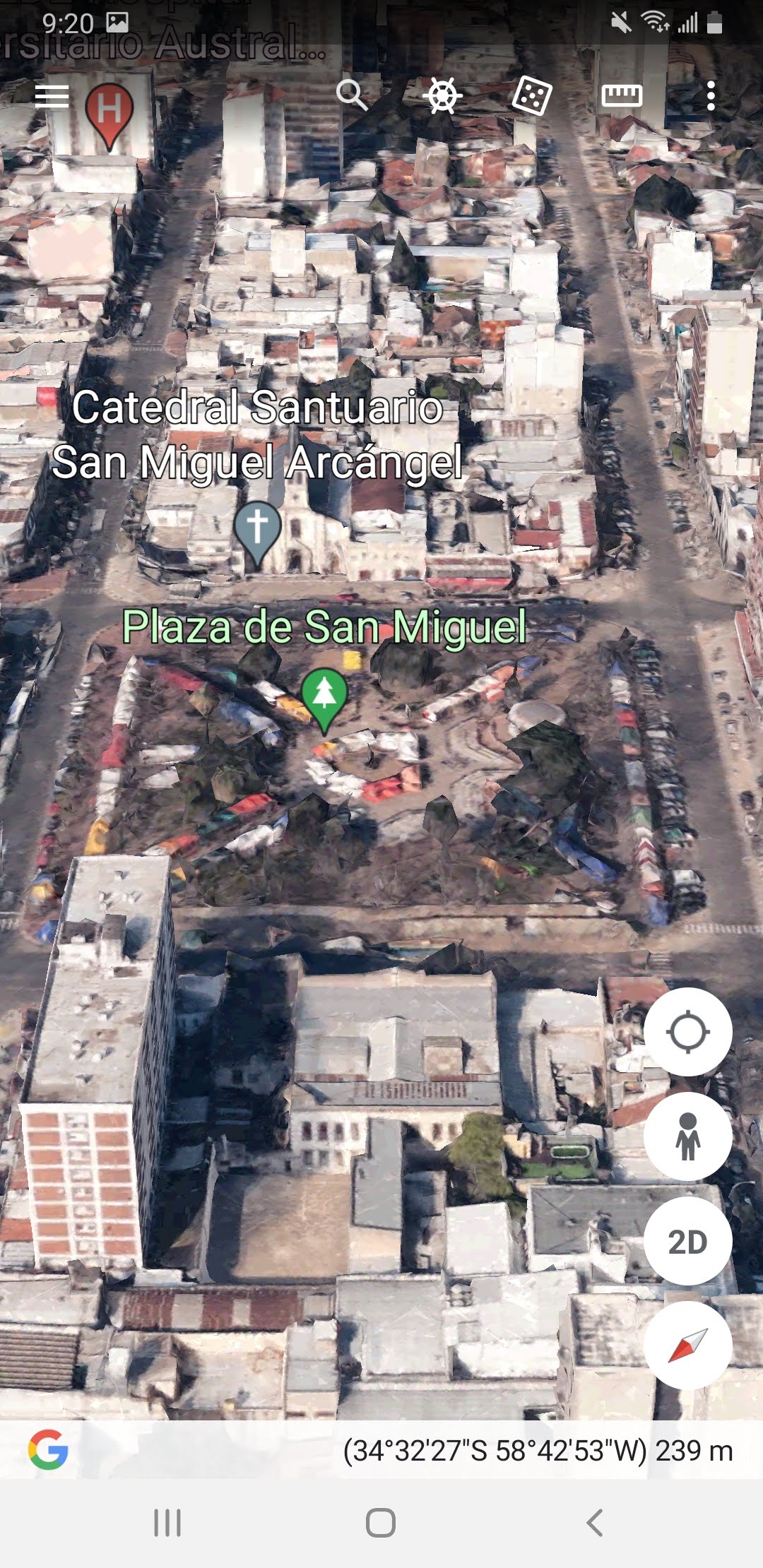Open the search magnifier
Screen dimensions: 763x1568
click(351, 95)
